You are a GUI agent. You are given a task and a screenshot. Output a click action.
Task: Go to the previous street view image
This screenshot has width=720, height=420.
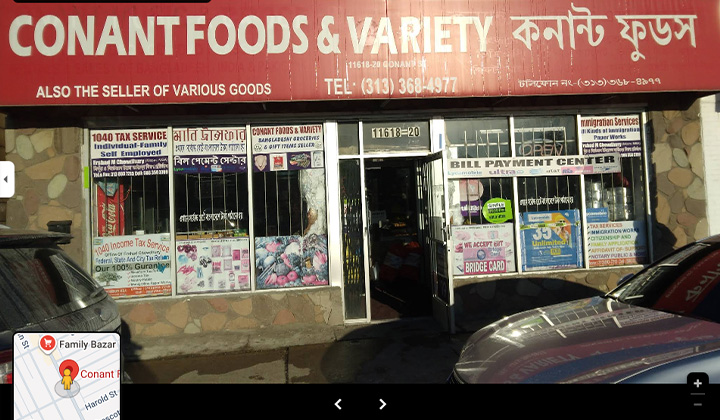coord(338,404)
